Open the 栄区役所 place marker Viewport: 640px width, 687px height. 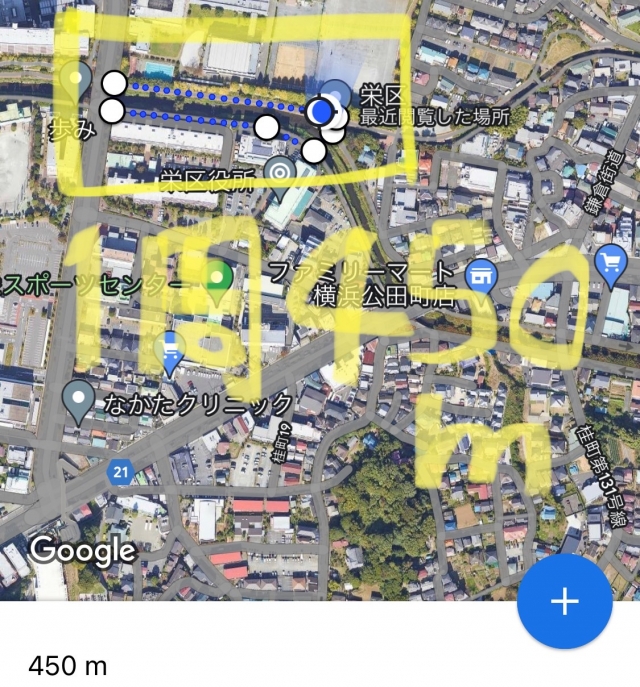[280, 172]
